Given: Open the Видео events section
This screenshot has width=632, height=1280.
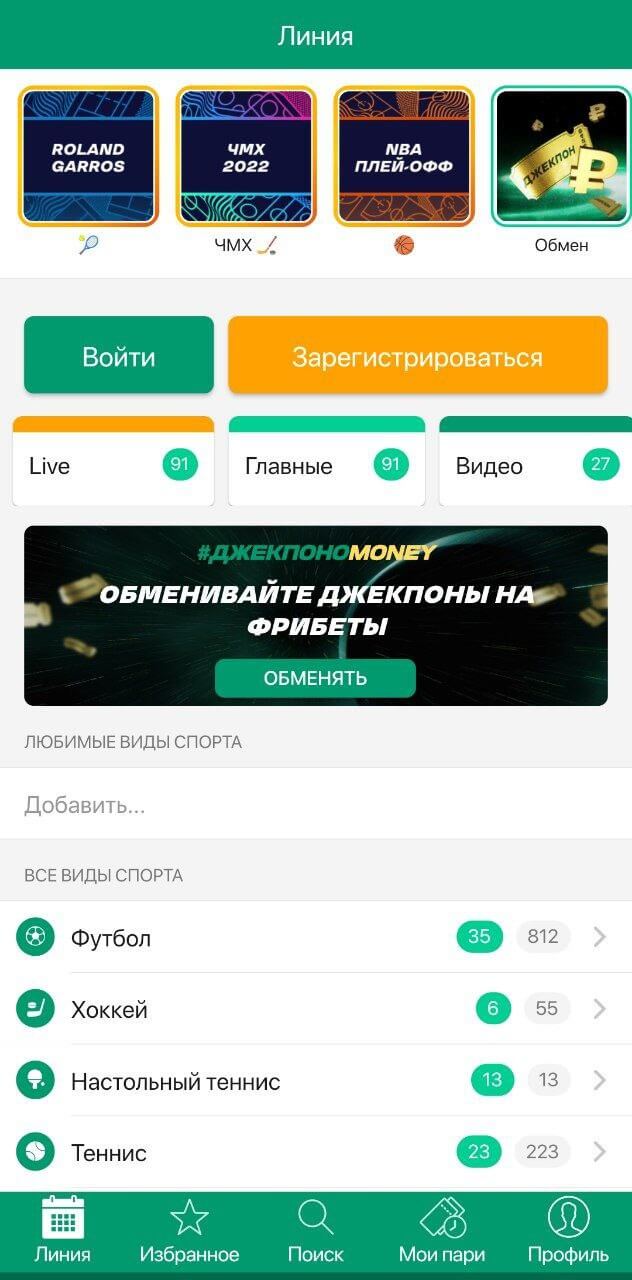Looking at the screenshot, I should pos(535,465).
